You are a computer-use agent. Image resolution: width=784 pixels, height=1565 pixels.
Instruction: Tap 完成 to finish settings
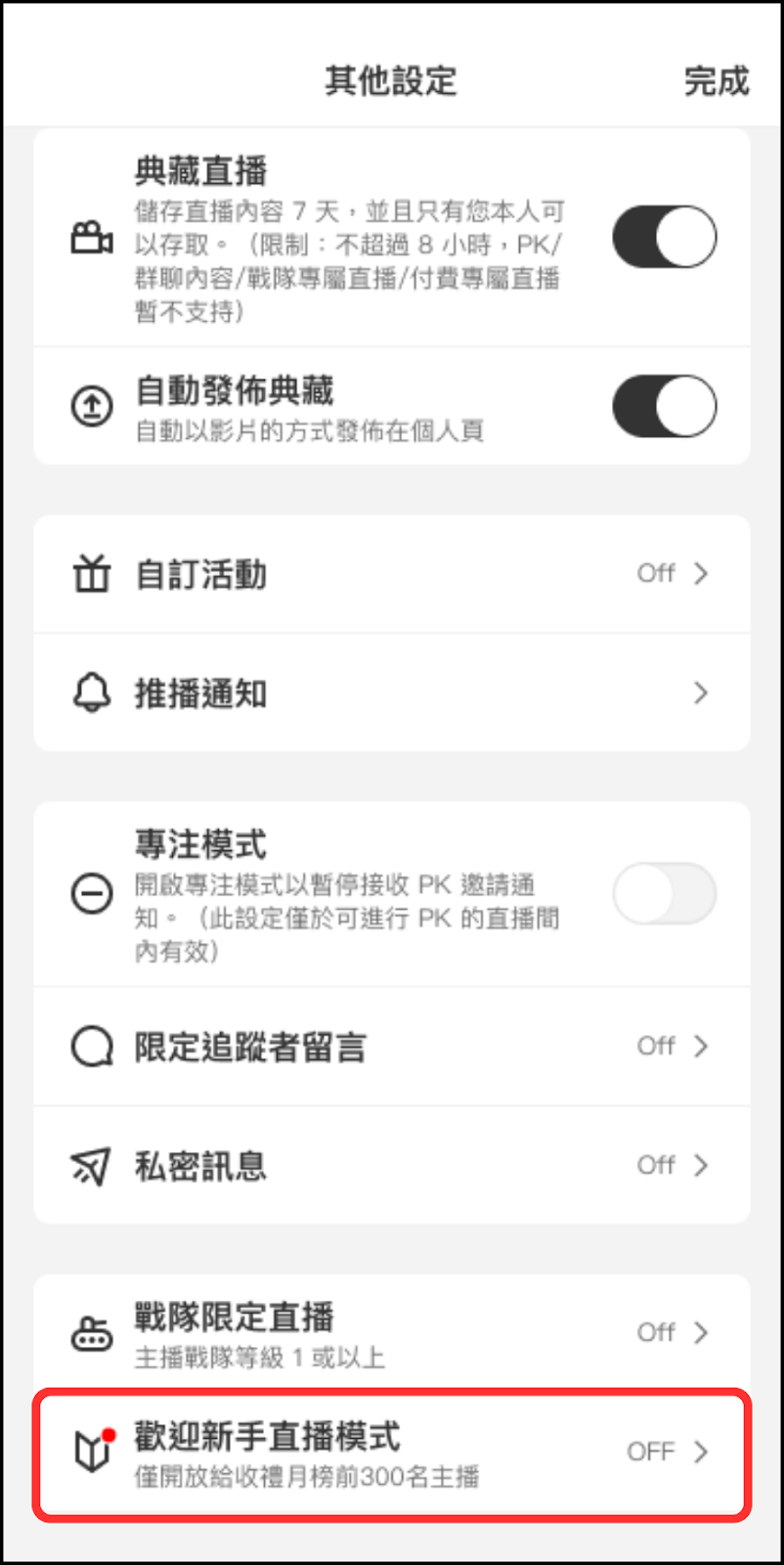(x=716, y=81)
